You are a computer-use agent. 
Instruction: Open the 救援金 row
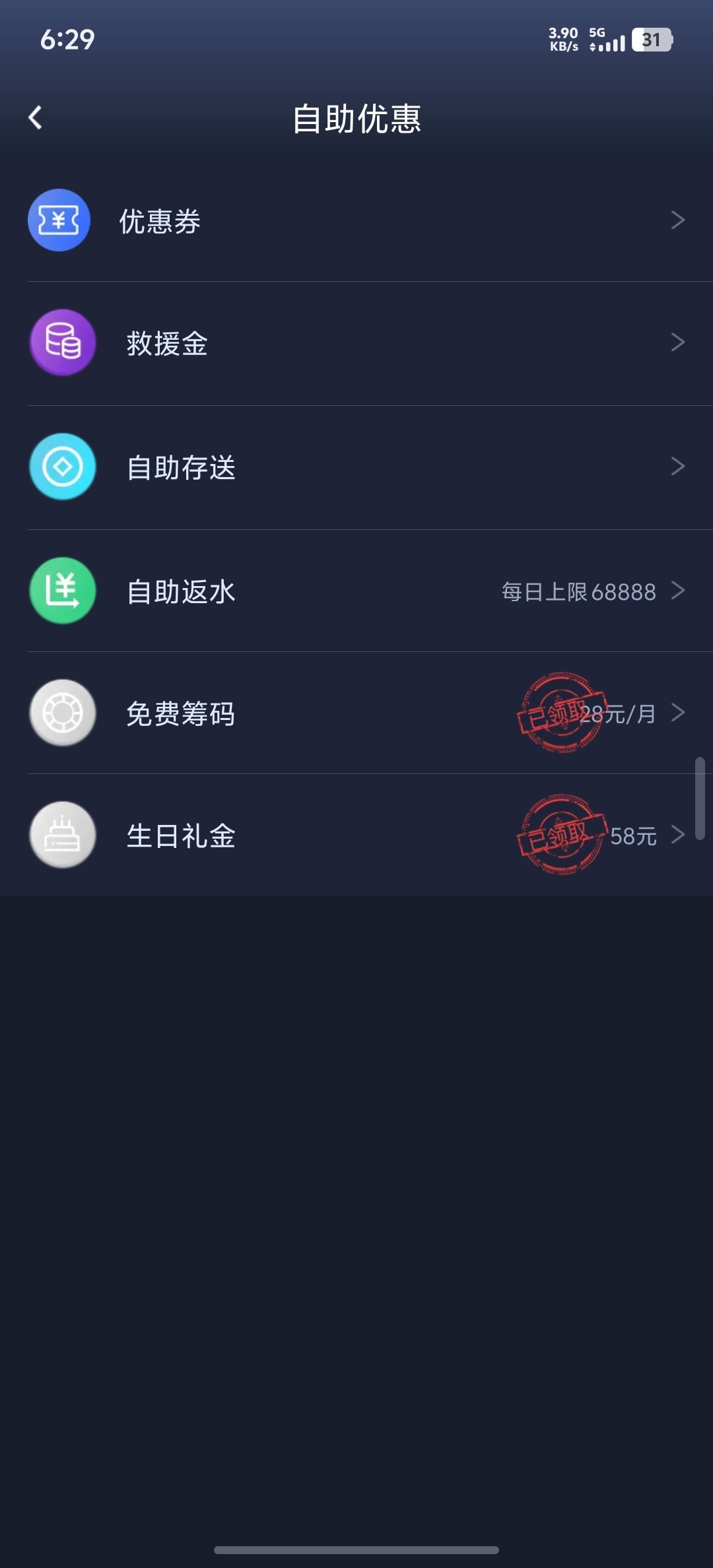pos(356,343)
